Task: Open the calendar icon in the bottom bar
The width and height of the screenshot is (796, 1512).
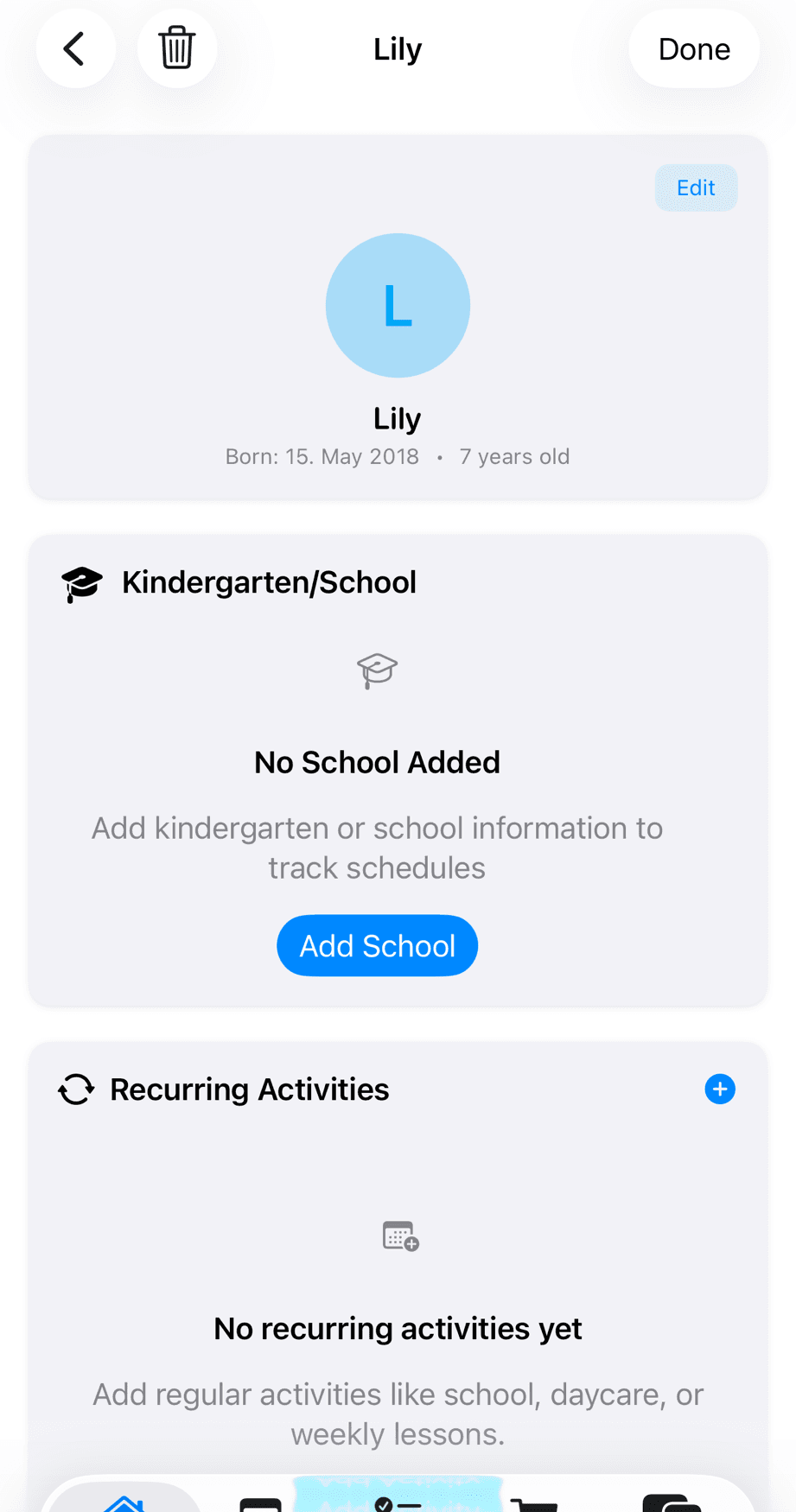Action: pos(260,1503)
